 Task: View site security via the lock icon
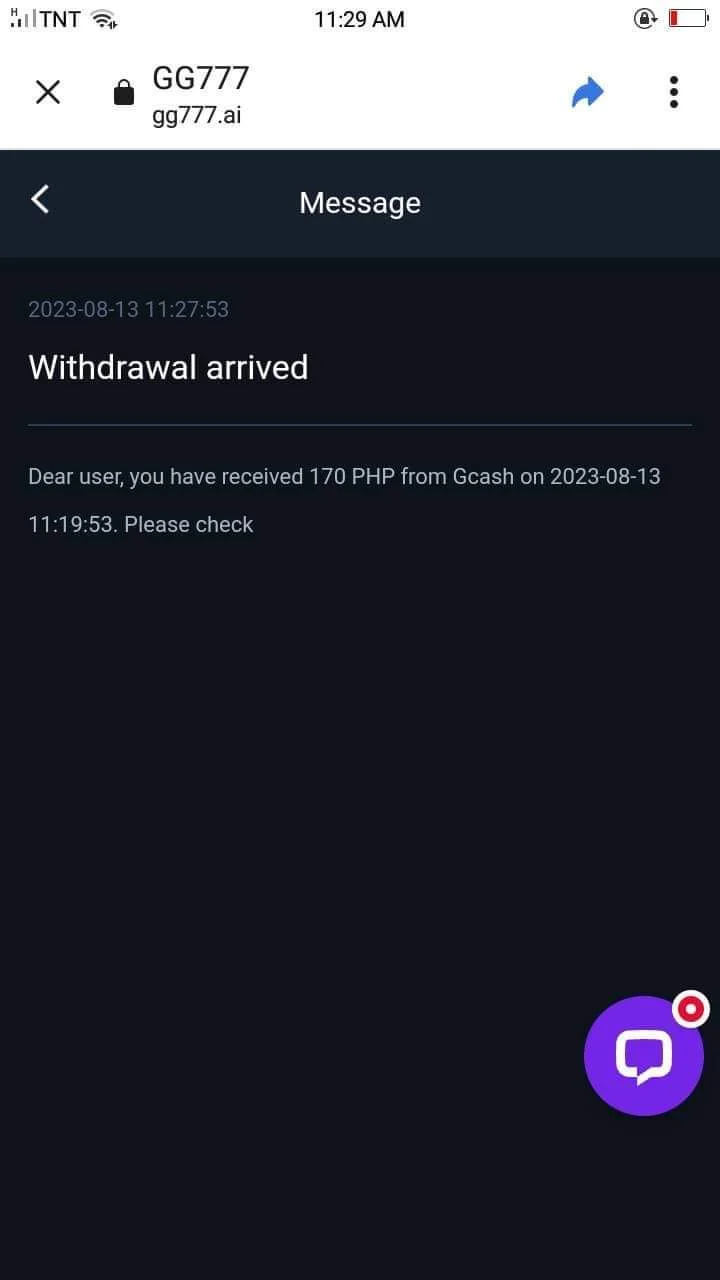tap(123, 93)
